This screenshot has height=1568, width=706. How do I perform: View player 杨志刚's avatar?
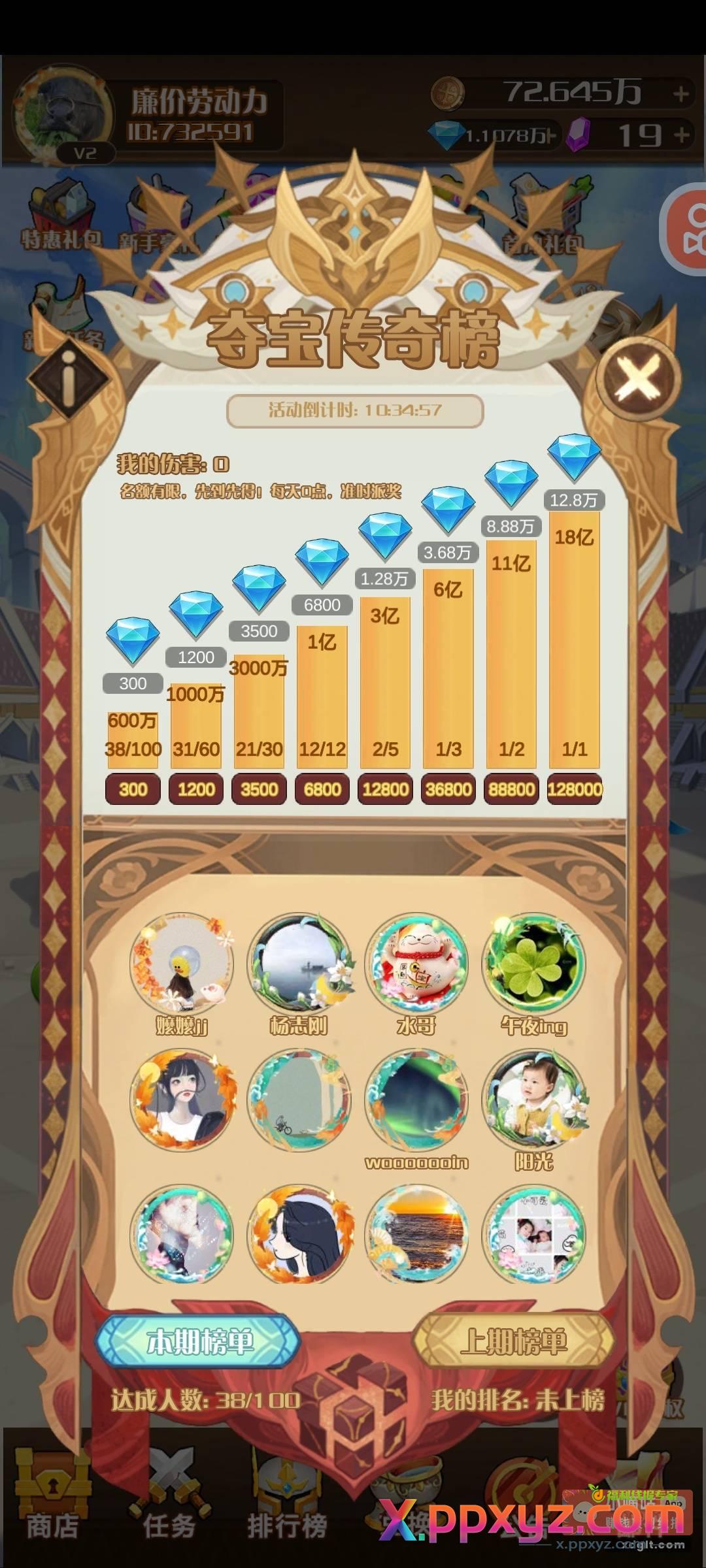[x=299, y=964]
